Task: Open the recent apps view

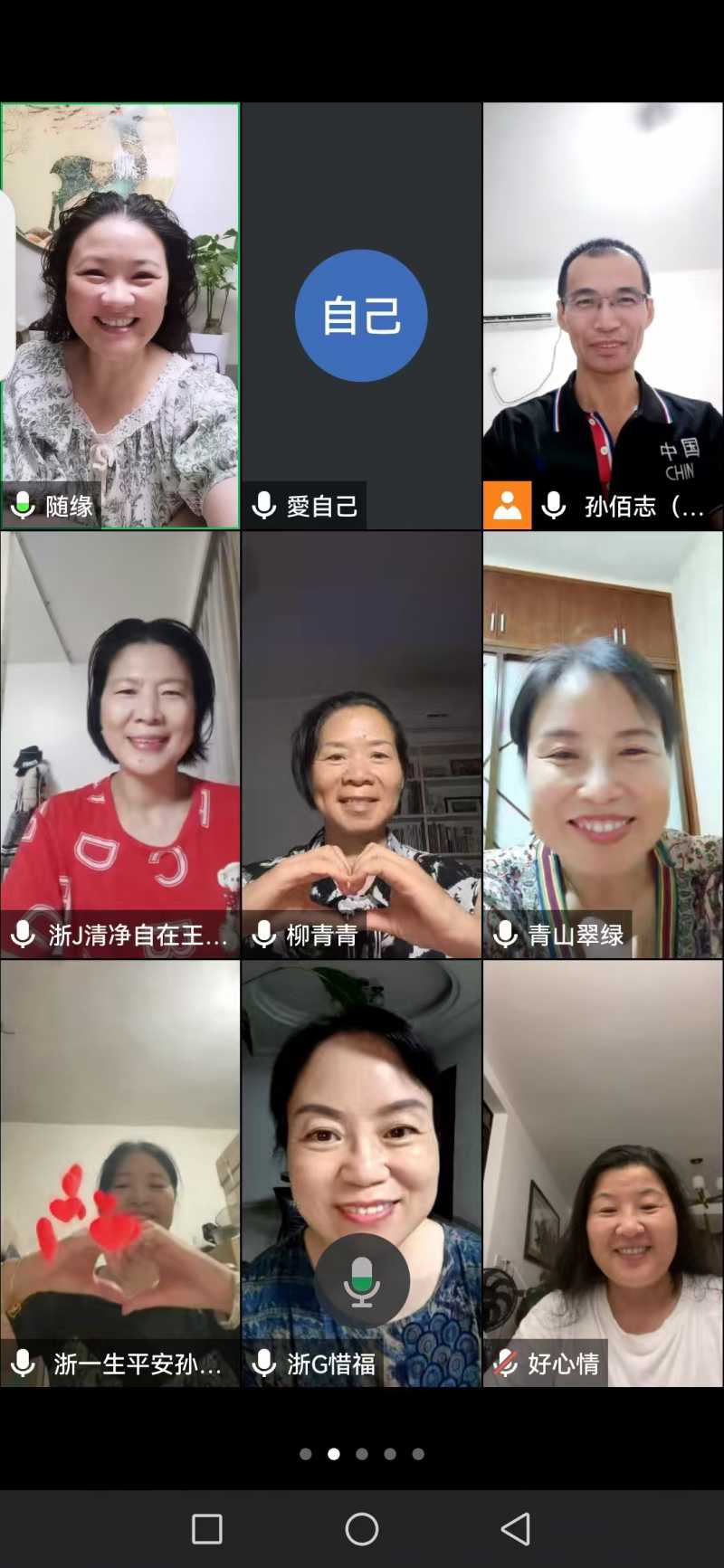Action: pyautogui.click(x=207, y=1529)
